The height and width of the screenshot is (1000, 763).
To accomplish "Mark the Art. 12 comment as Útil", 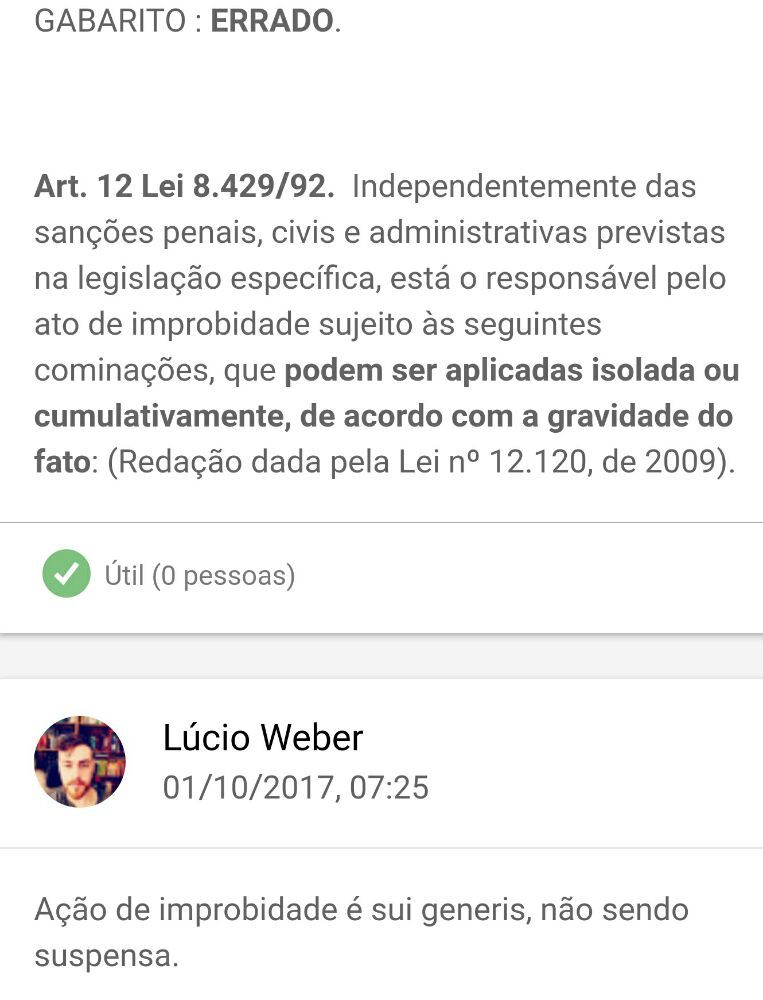I will [x=67, y=575].
